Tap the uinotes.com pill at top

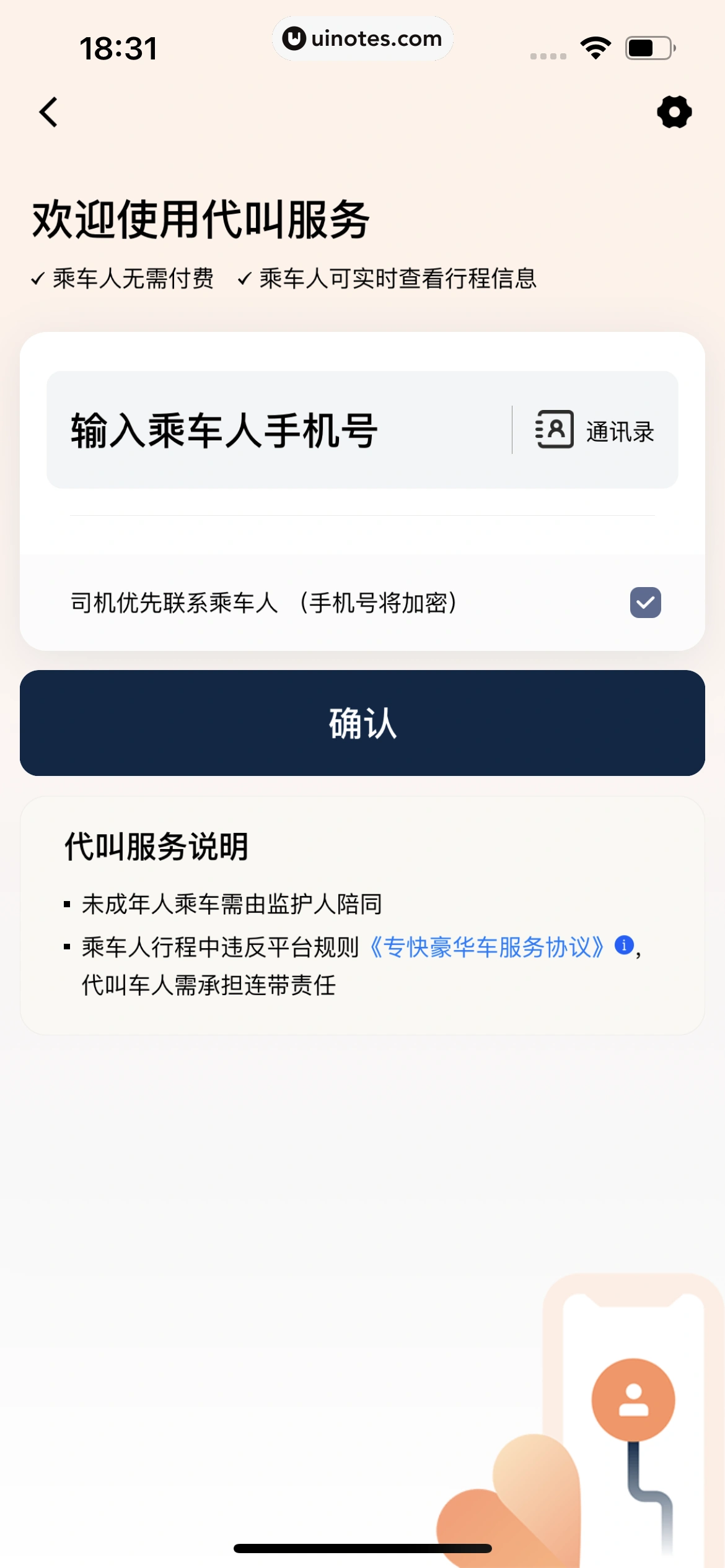click(362, 38)
